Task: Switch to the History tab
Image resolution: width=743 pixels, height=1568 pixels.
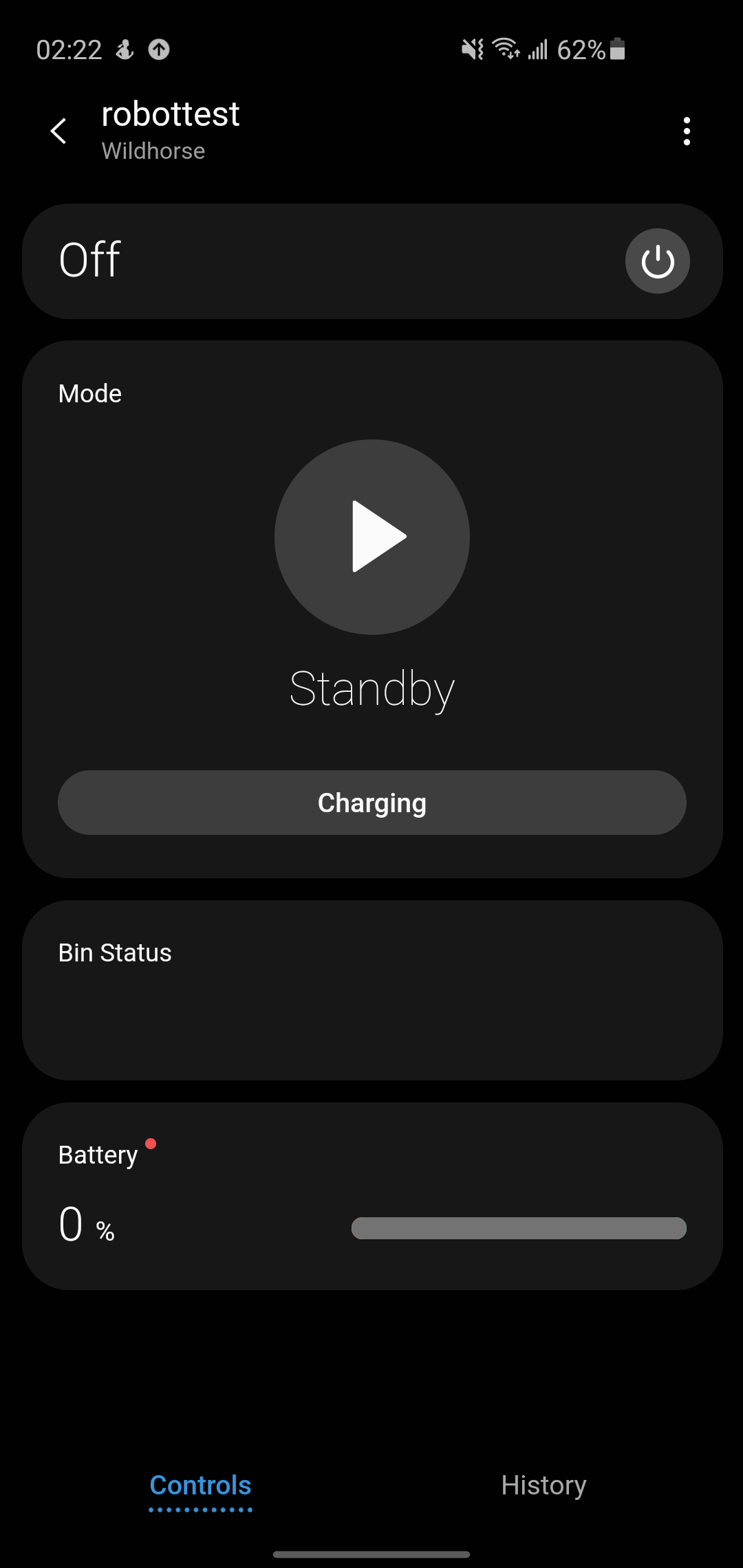Action: (543, 1485)
